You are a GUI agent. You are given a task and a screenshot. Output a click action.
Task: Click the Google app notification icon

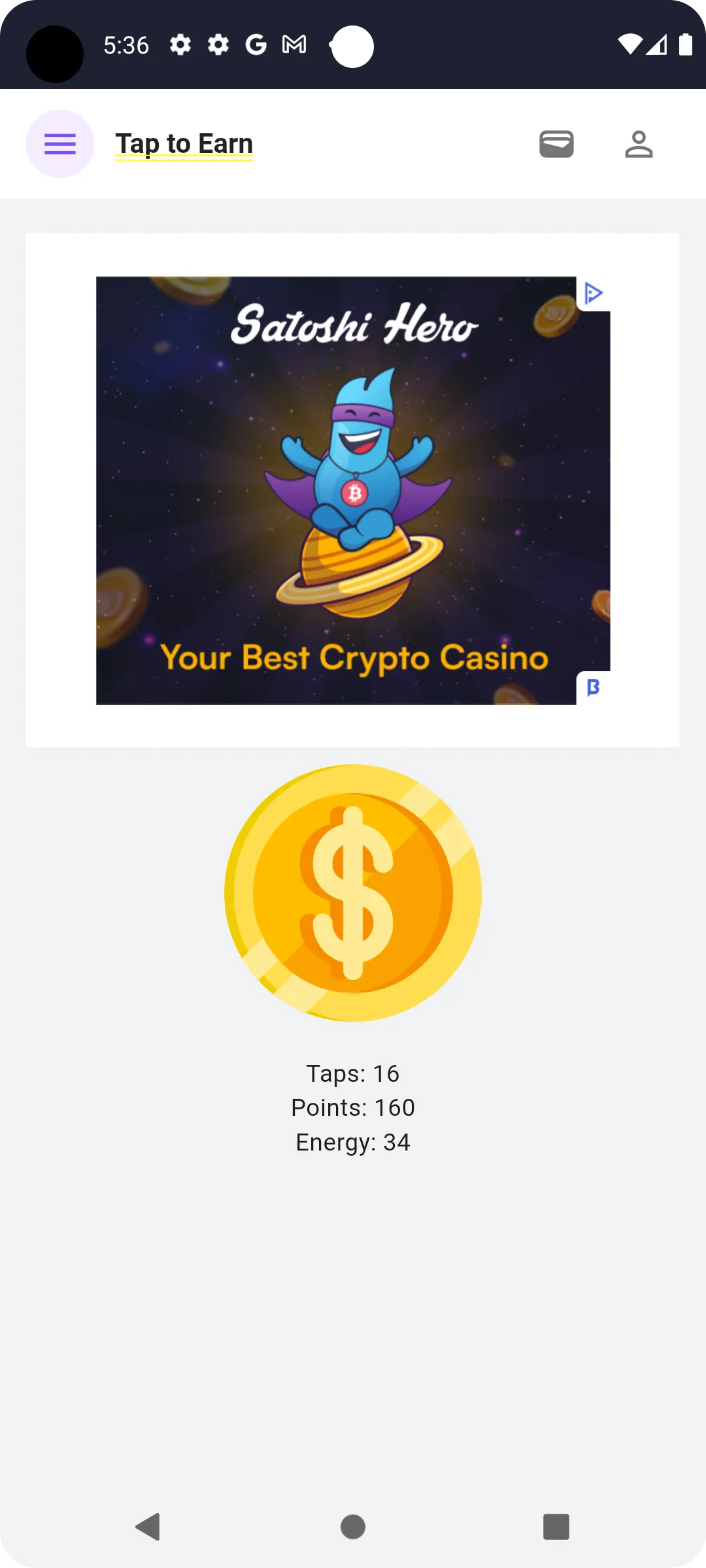[x=255, y=44]
